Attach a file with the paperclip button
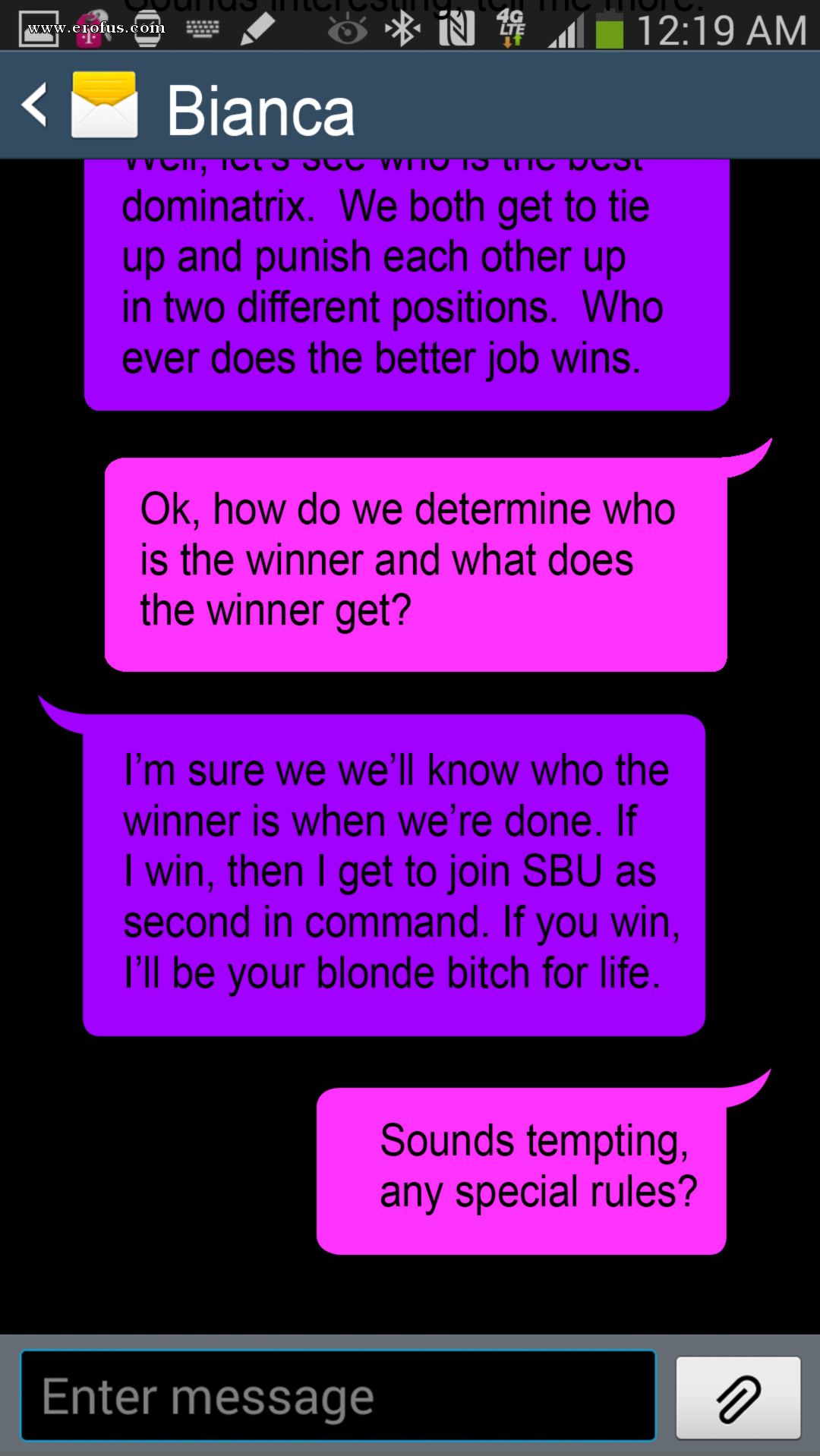Image resolution: width=820 pixels, height=1456 pixels. (738, 1398)
